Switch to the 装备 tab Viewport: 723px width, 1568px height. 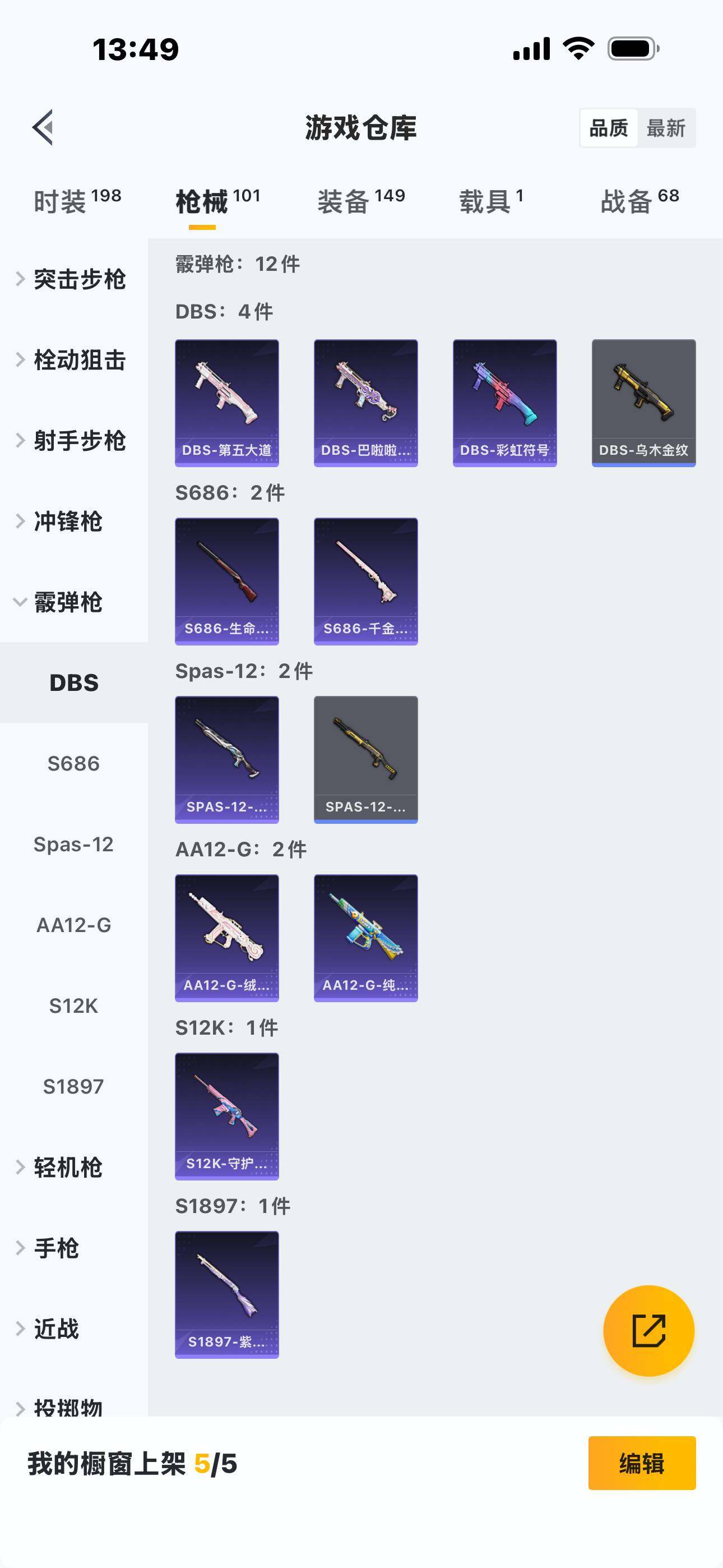361,201
